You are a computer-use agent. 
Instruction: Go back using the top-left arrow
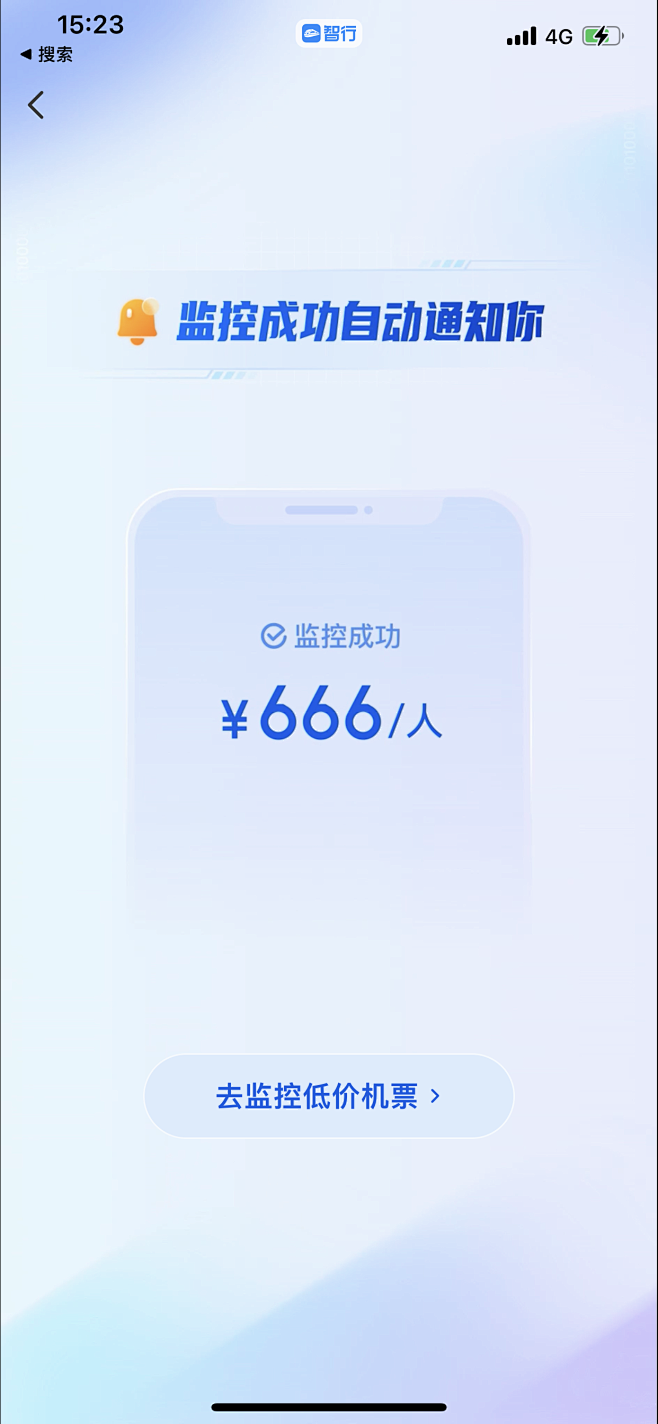coord(36,105)
